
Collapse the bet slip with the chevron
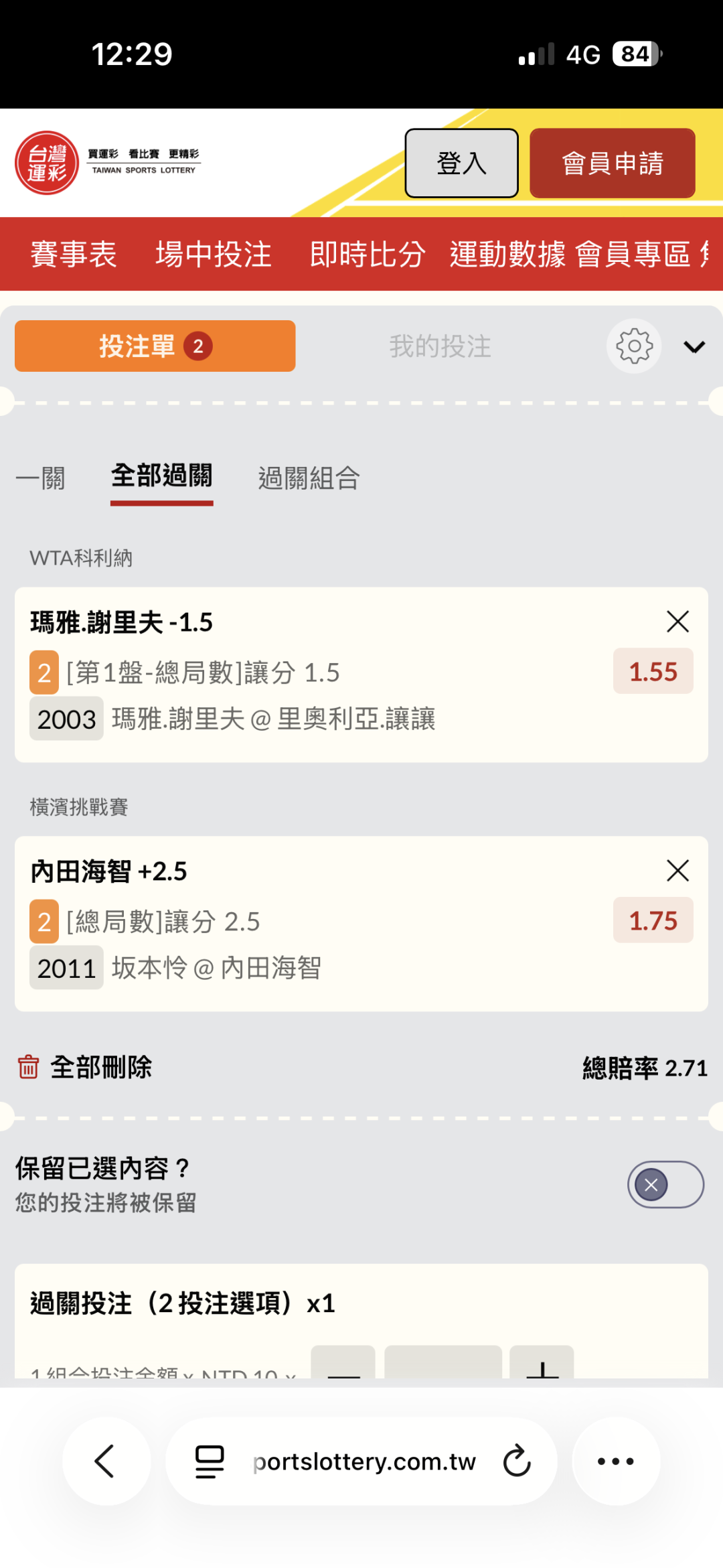click(x=694, y=346)
